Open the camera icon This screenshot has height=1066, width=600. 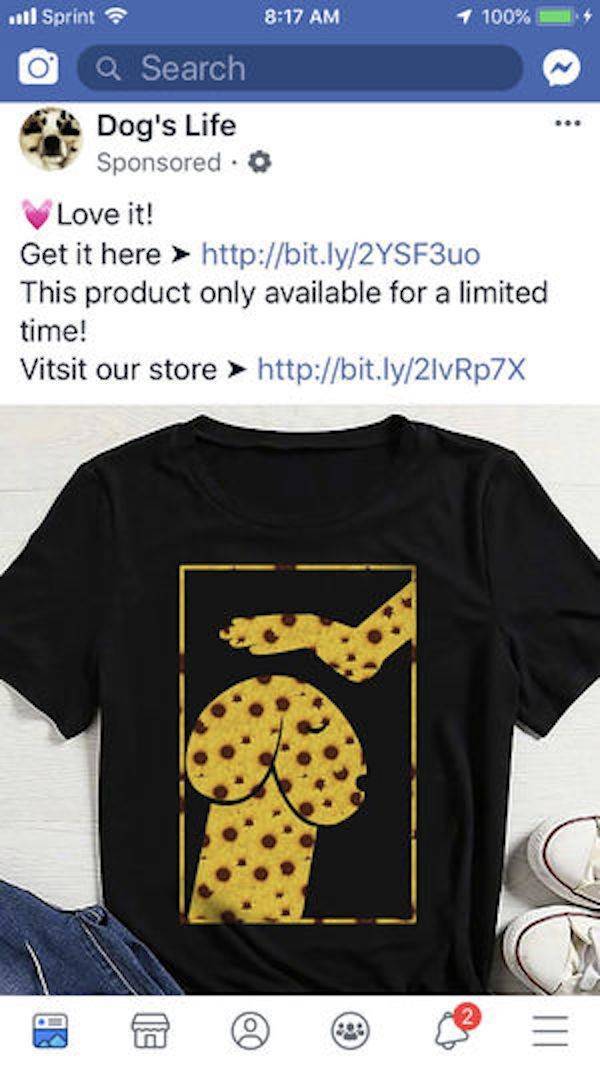click(x=38, y=68)
